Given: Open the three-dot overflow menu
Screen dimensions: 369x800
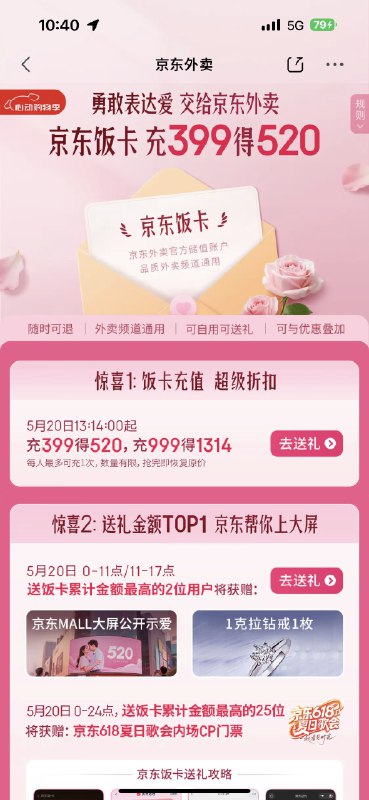Looking at the screenshot, I should click(335, 64).
